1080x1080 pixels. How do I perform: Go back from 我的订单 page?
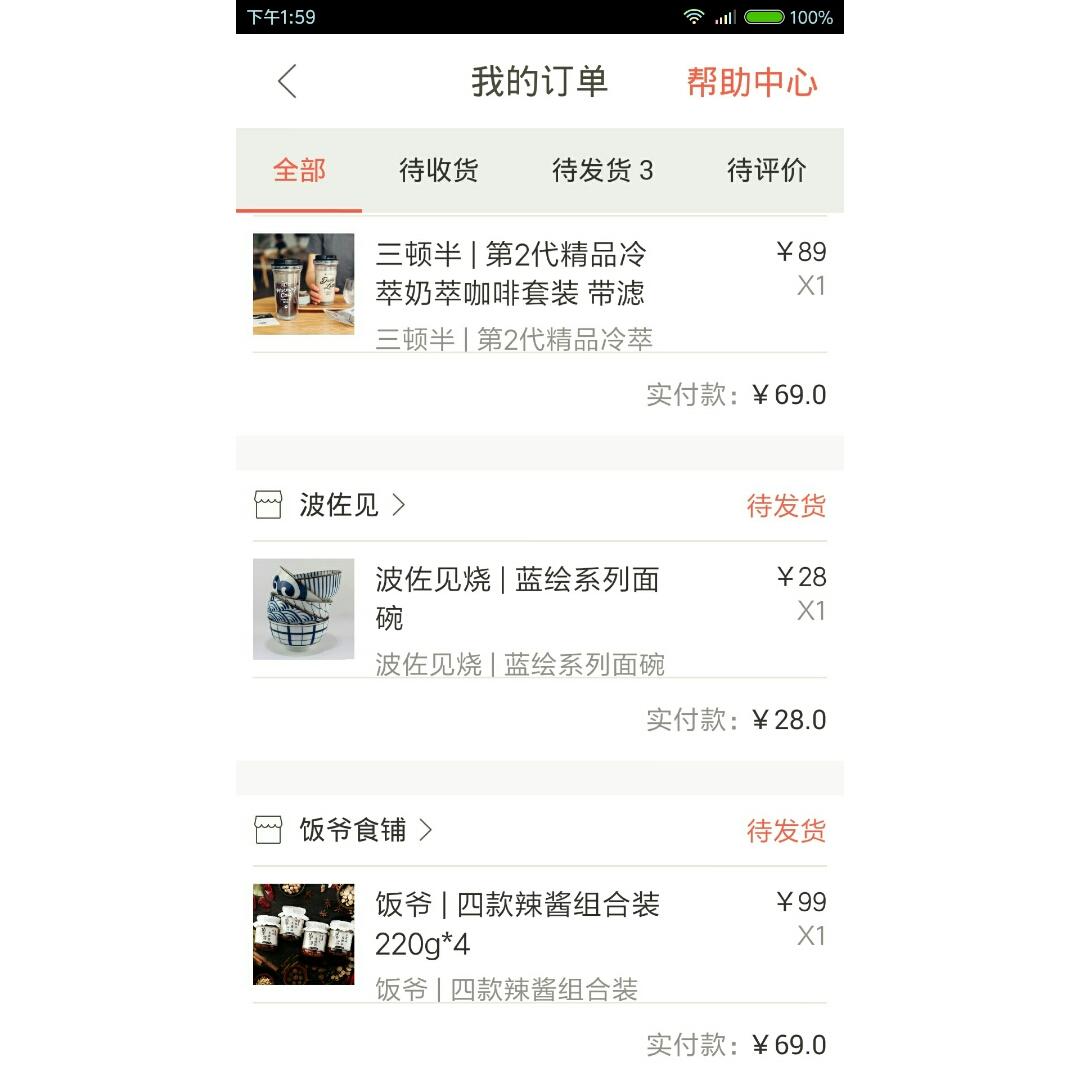(287, 81)
